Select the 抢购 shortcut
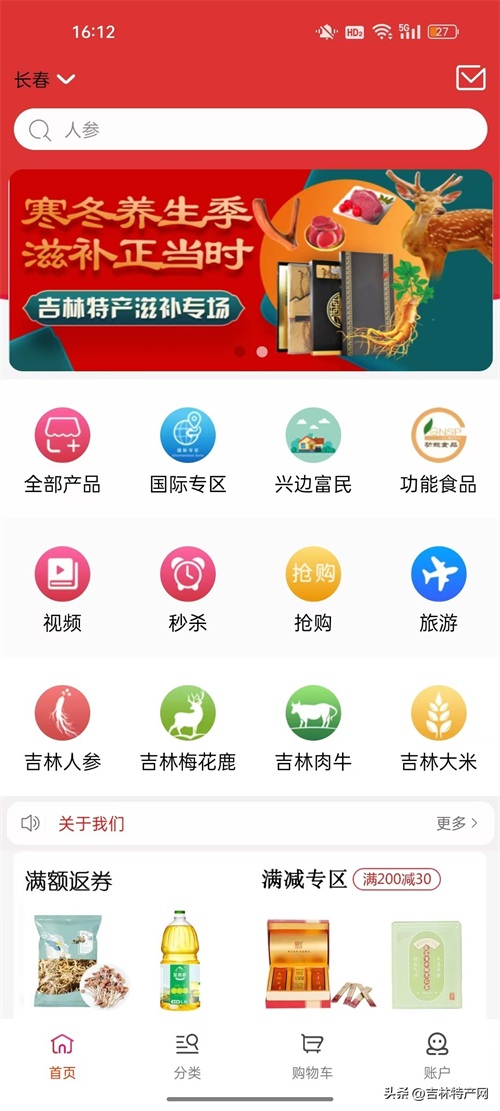Image resolution: width=500 pixels, height=1111 pixels. 313,590
